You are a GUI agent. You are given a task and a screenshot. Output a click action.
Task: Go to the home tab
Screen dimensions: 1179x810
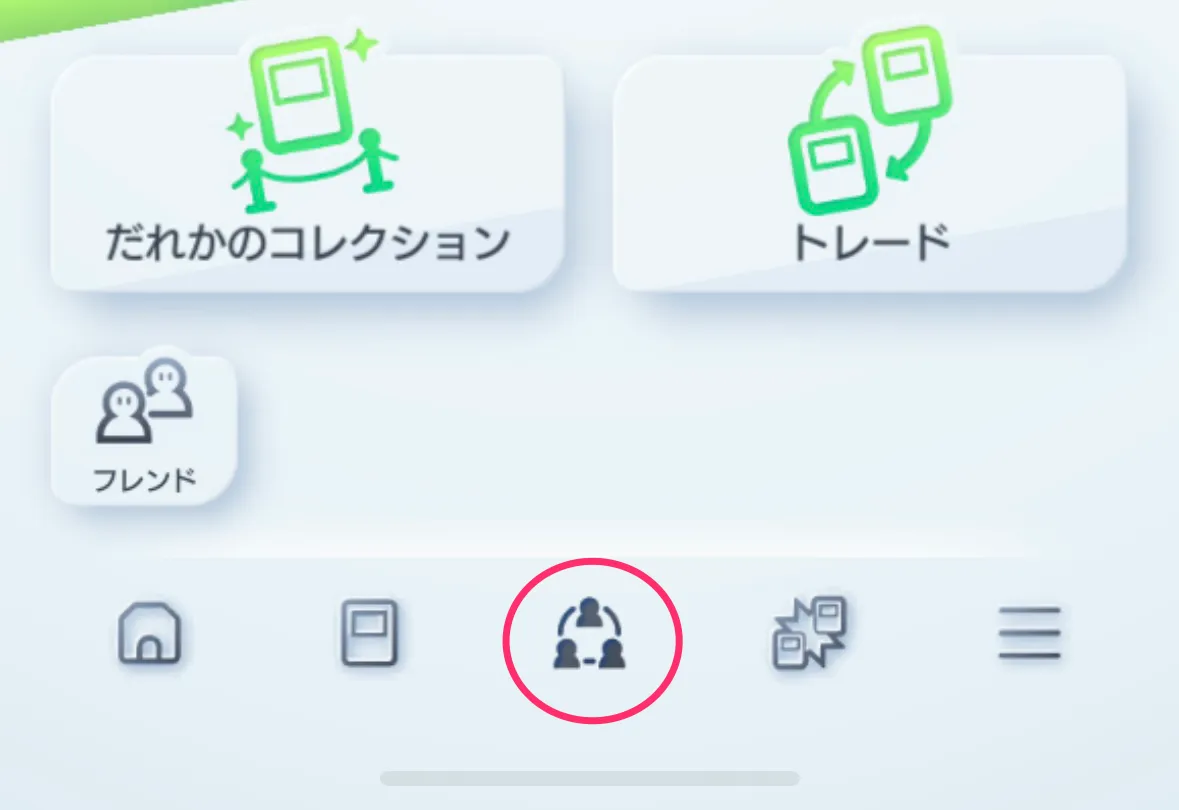pyautogui.click(x=150, y=634)
